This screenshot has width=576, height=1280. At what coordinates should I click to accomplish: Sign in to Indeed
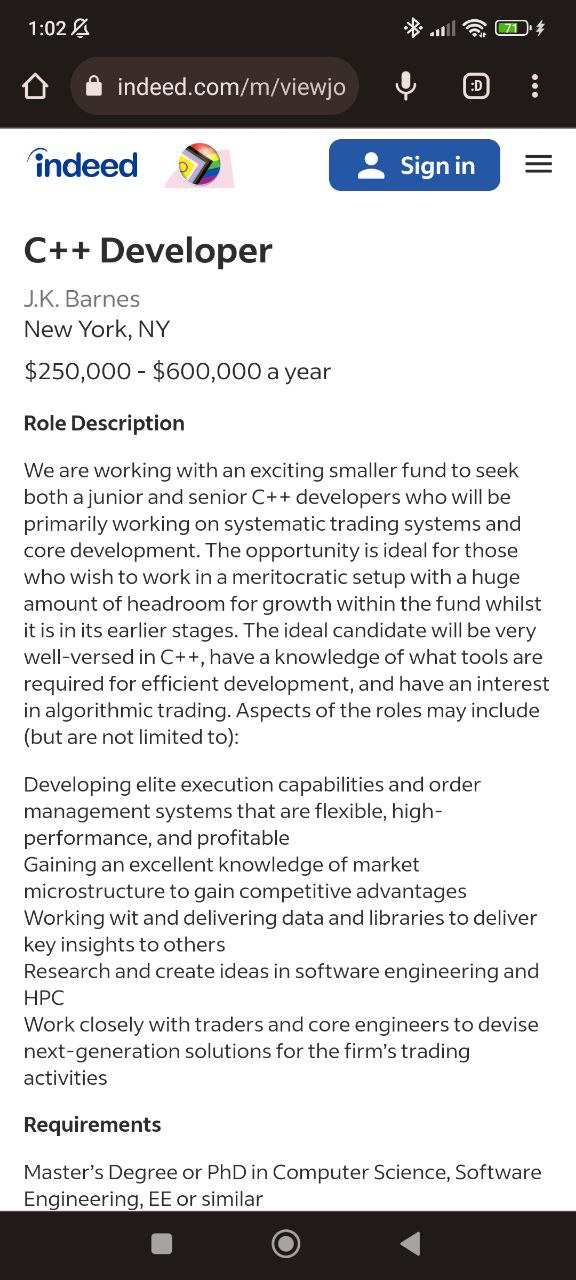(x=414, y=165)
